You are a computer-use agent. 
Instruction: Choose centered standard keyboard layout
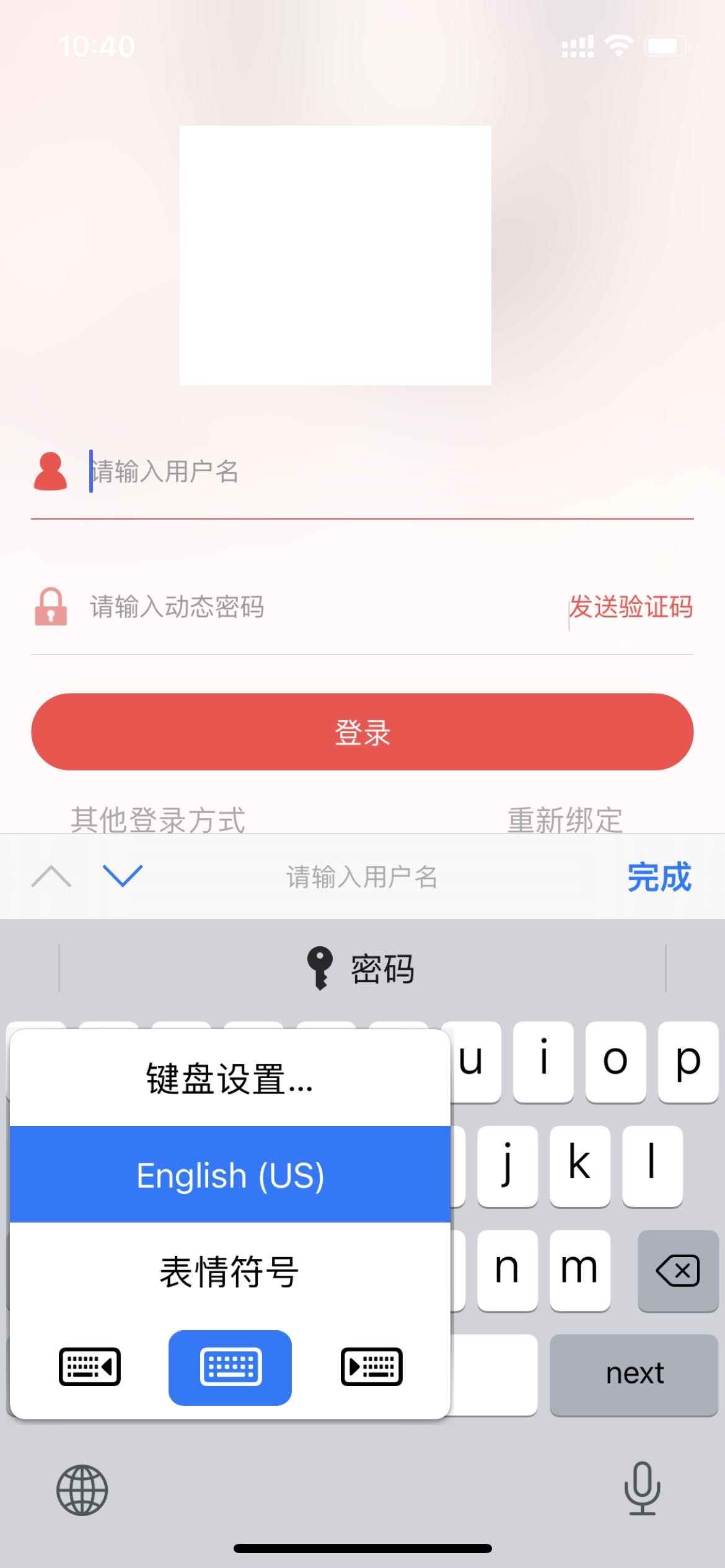230,1366
